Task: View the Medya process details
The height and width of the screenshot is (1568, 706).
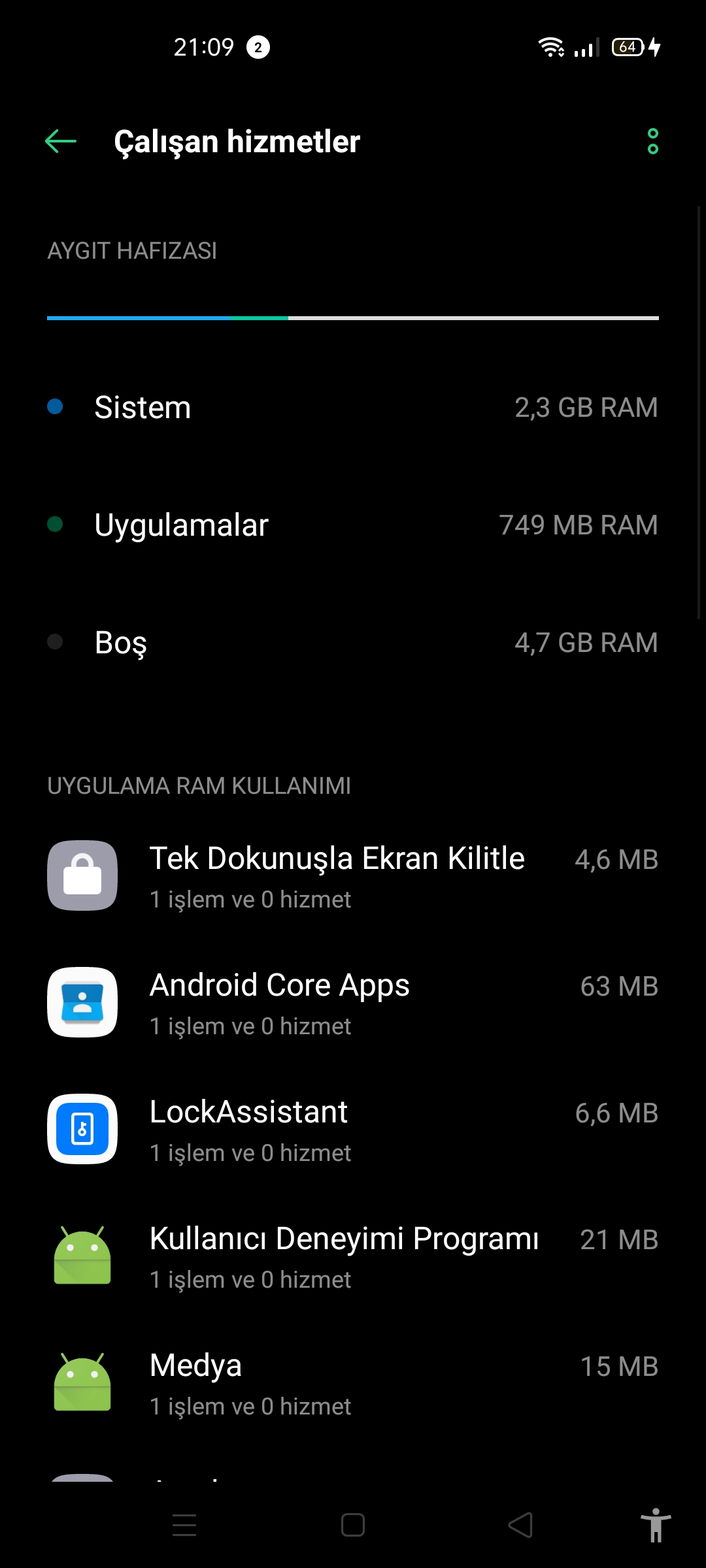Action: [353, 1382]
